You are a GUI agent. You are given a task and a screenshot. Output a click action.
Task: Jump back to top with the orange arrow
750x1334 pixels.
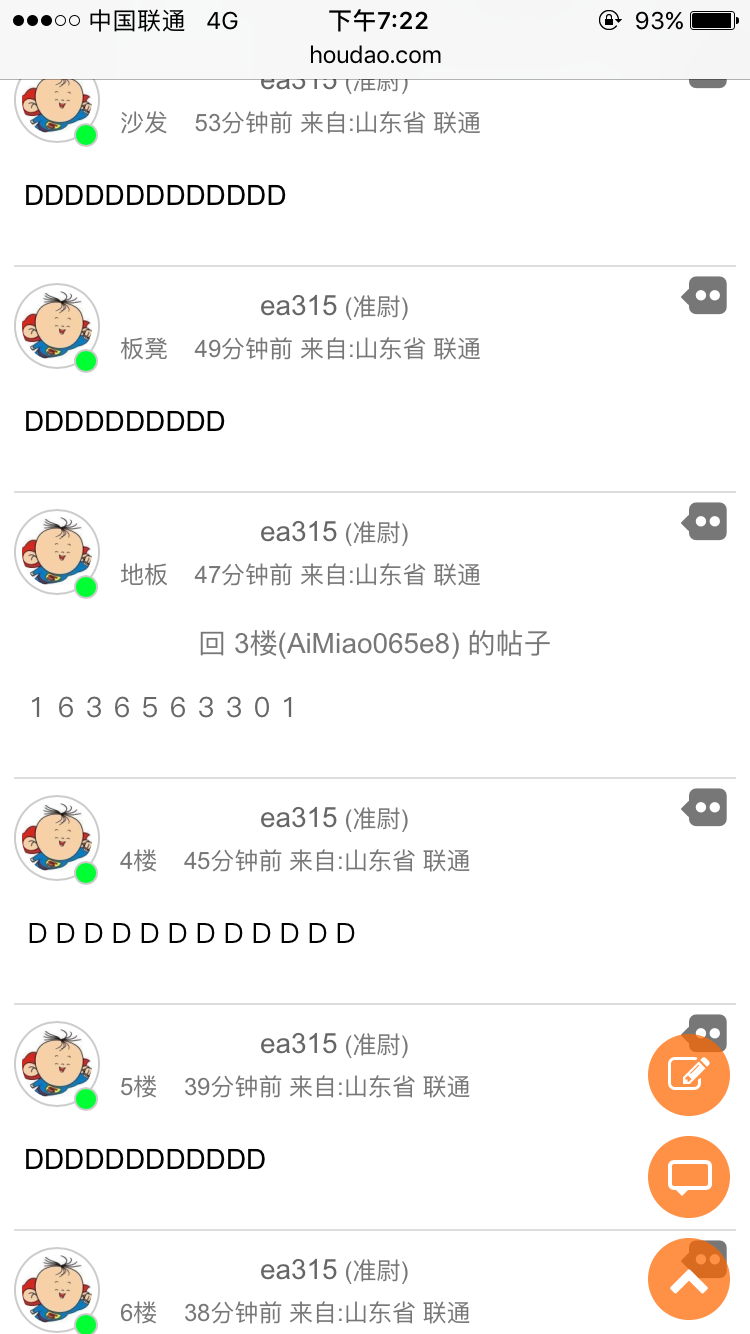point(689,1279)
